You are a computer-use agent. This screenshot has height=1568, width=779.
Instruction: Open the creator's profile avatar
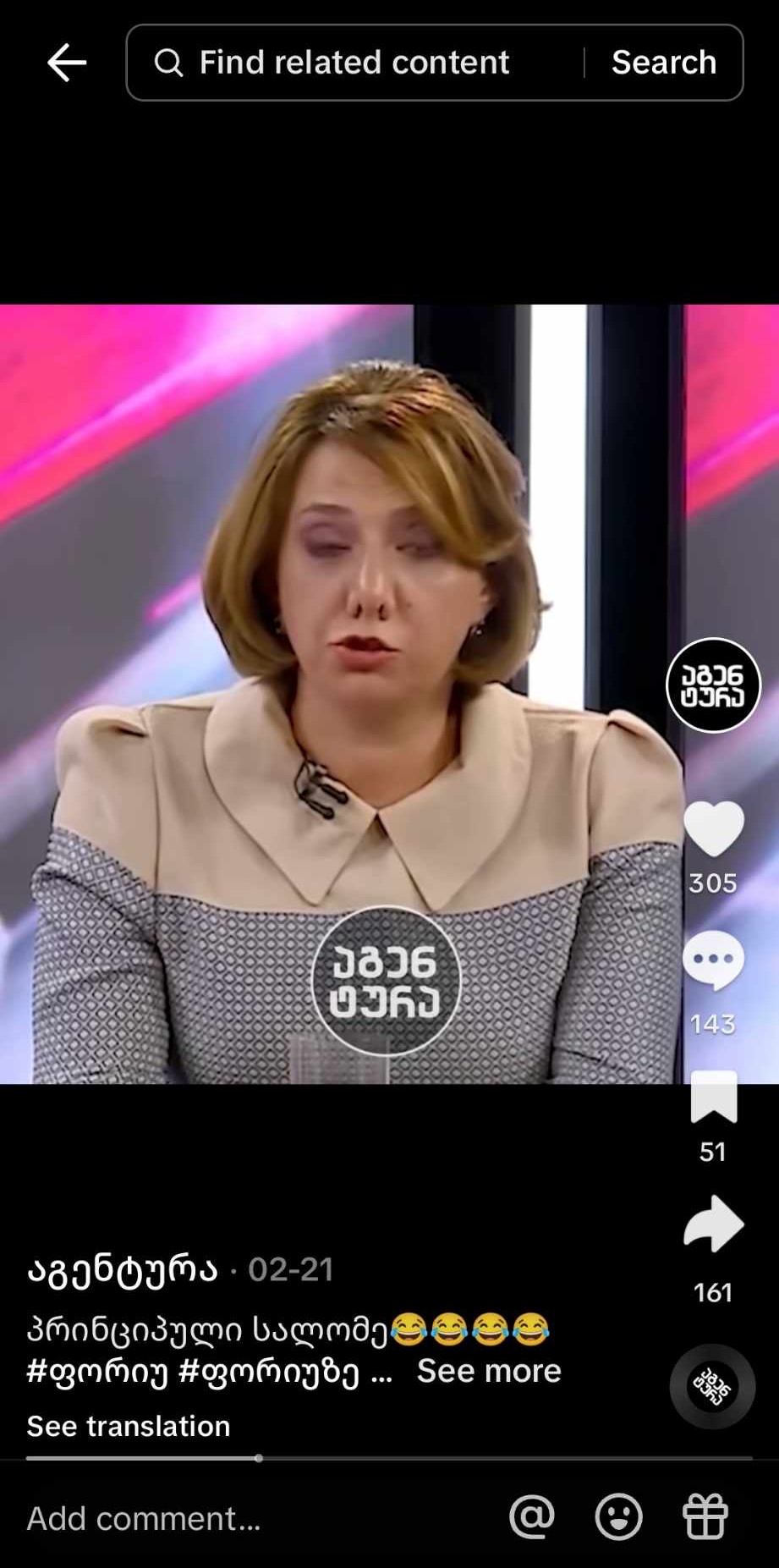click(x=713, y=685)
